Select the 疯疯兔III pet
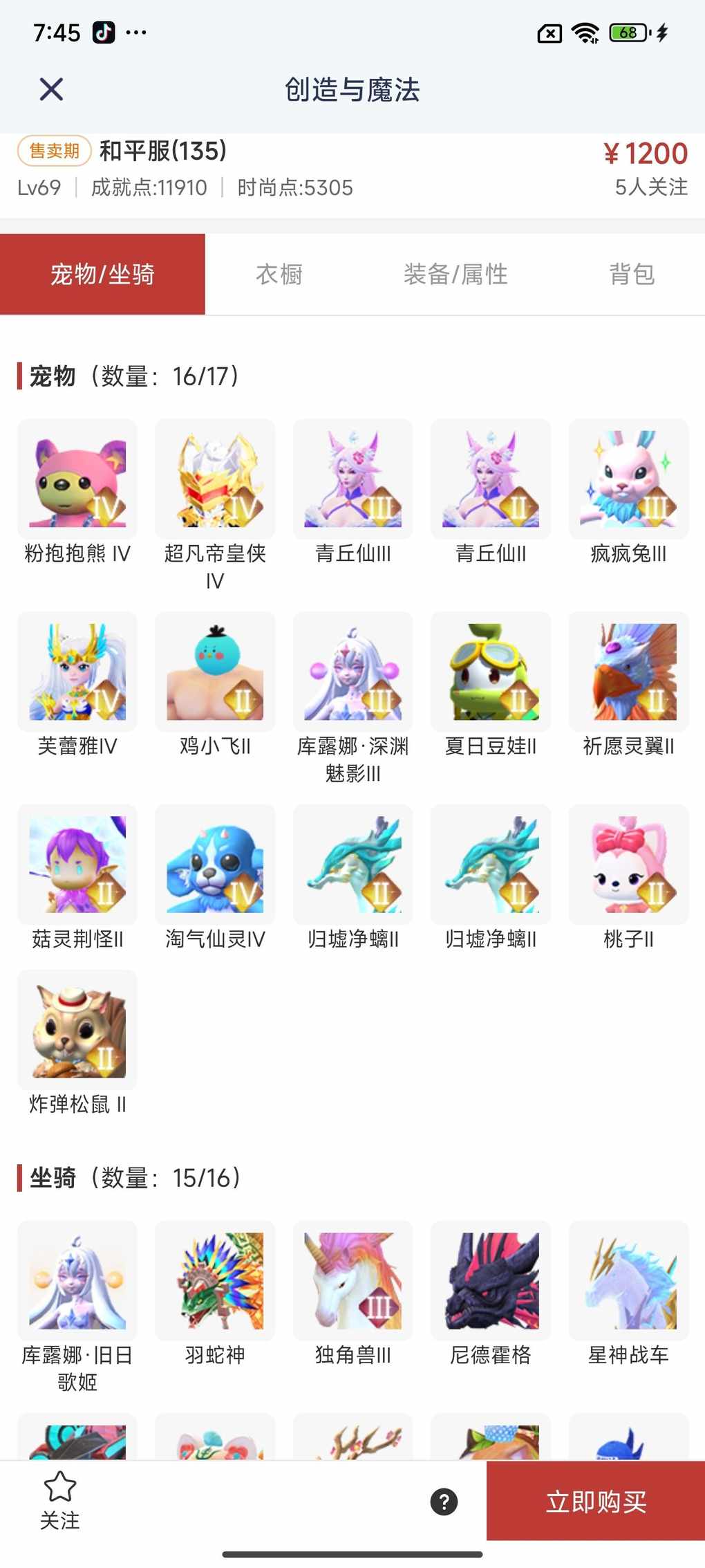The width and height of the screenshot is (705, 1568). tap(628, 479)
